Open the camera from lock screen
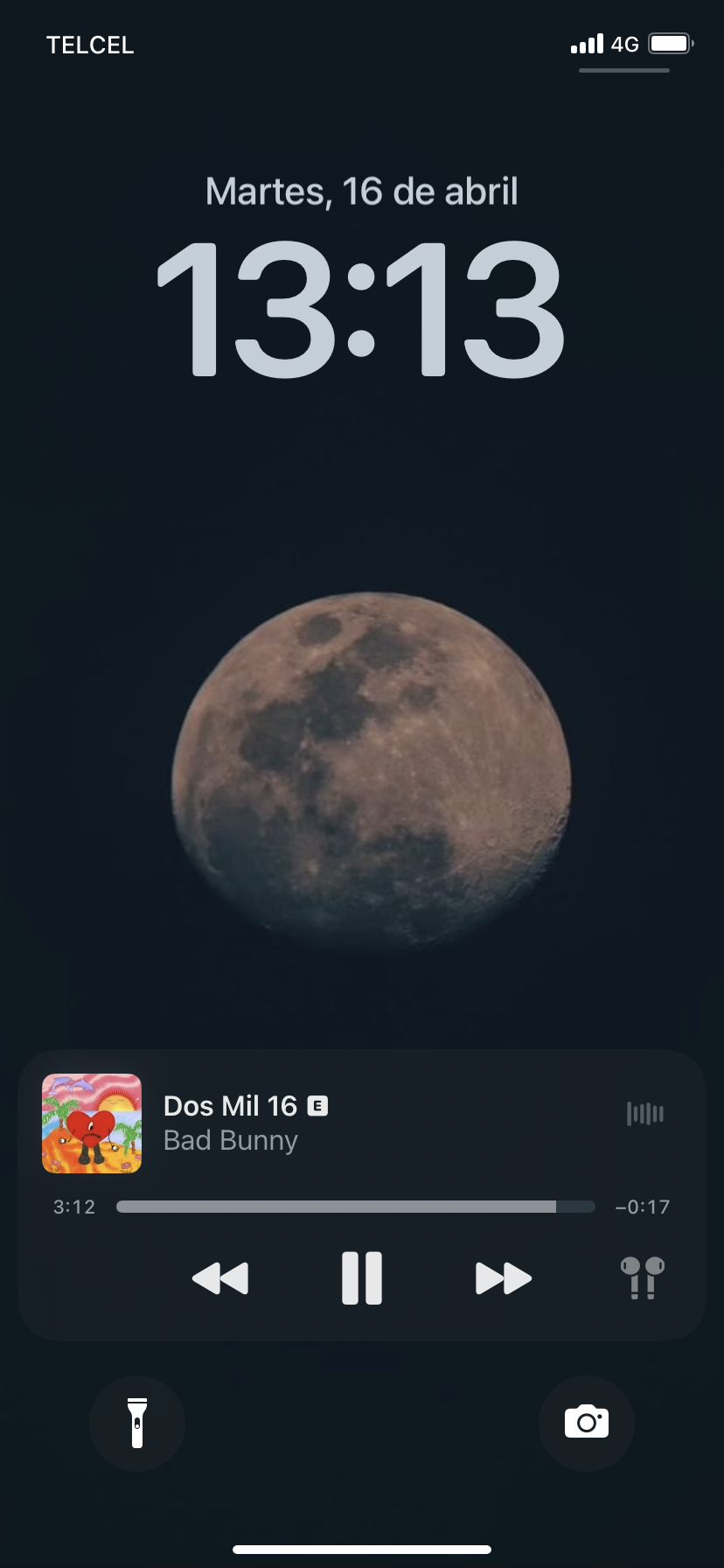724x1568 pixels. coord(586,1424)
